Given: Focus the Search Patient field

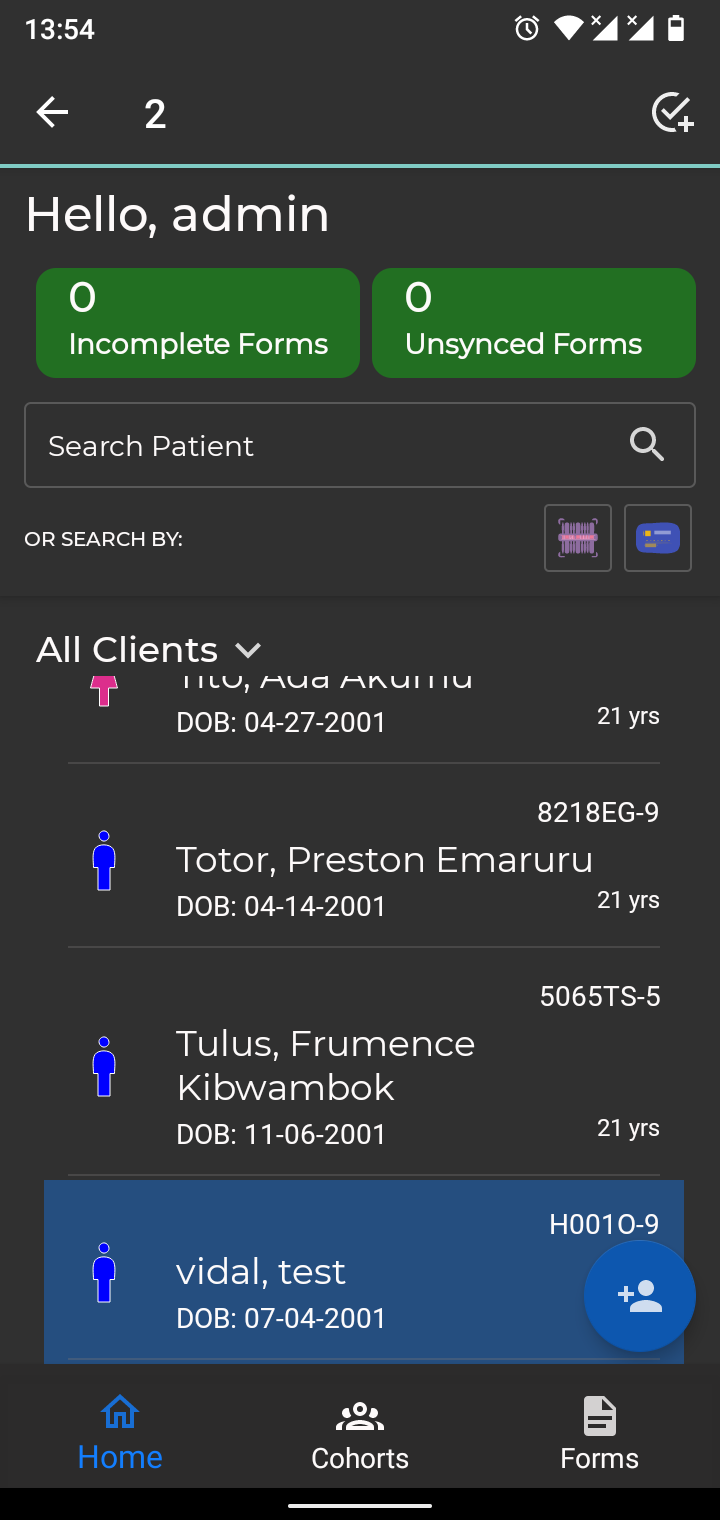Looking at the screenshot, I should 360,445.
